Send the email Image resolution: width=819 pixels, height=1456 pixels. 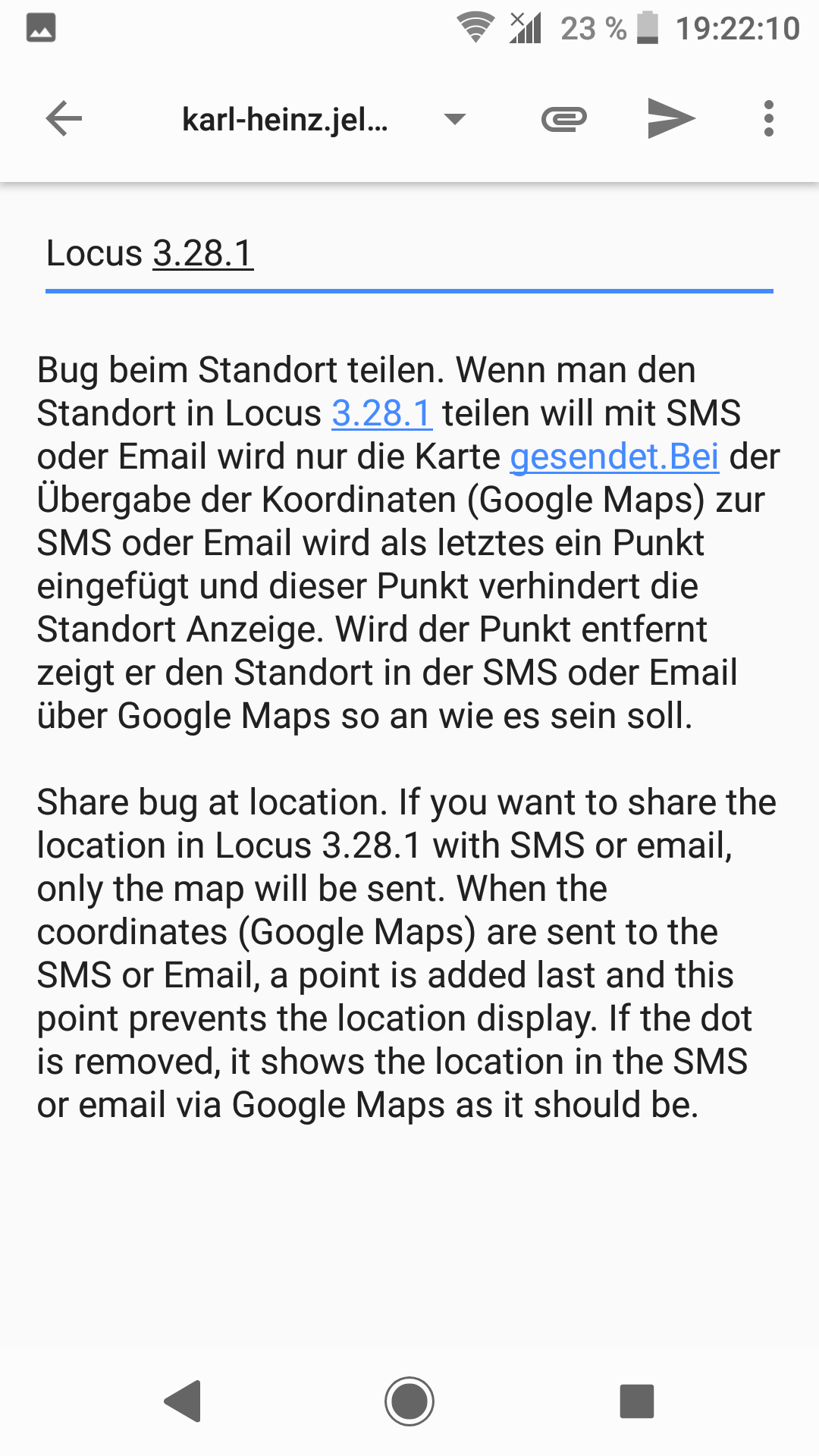tap(671, 119)
